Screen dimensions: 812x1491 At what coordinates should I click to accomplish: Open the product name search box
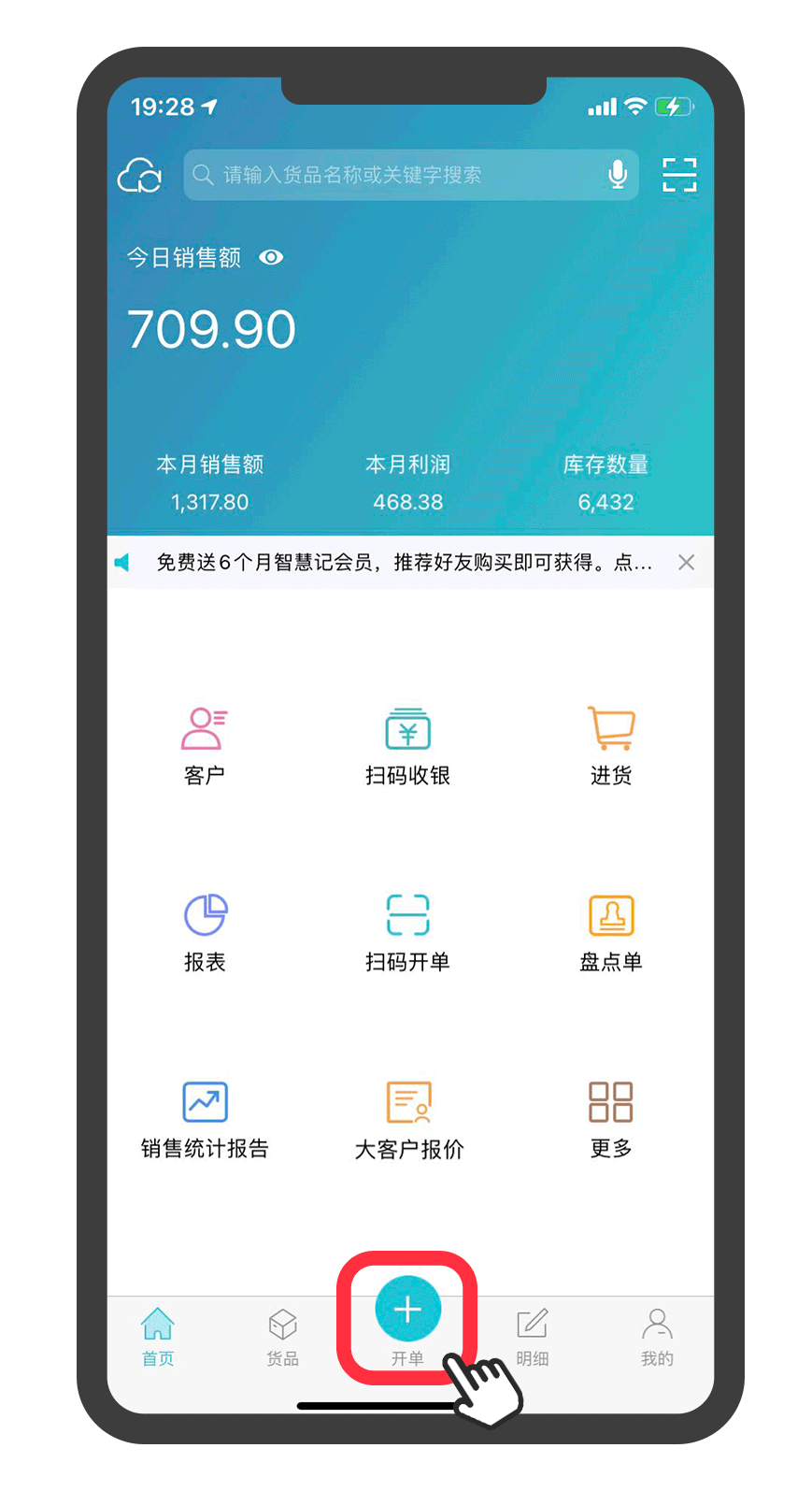pyautogui.click(x=392, y=175)
